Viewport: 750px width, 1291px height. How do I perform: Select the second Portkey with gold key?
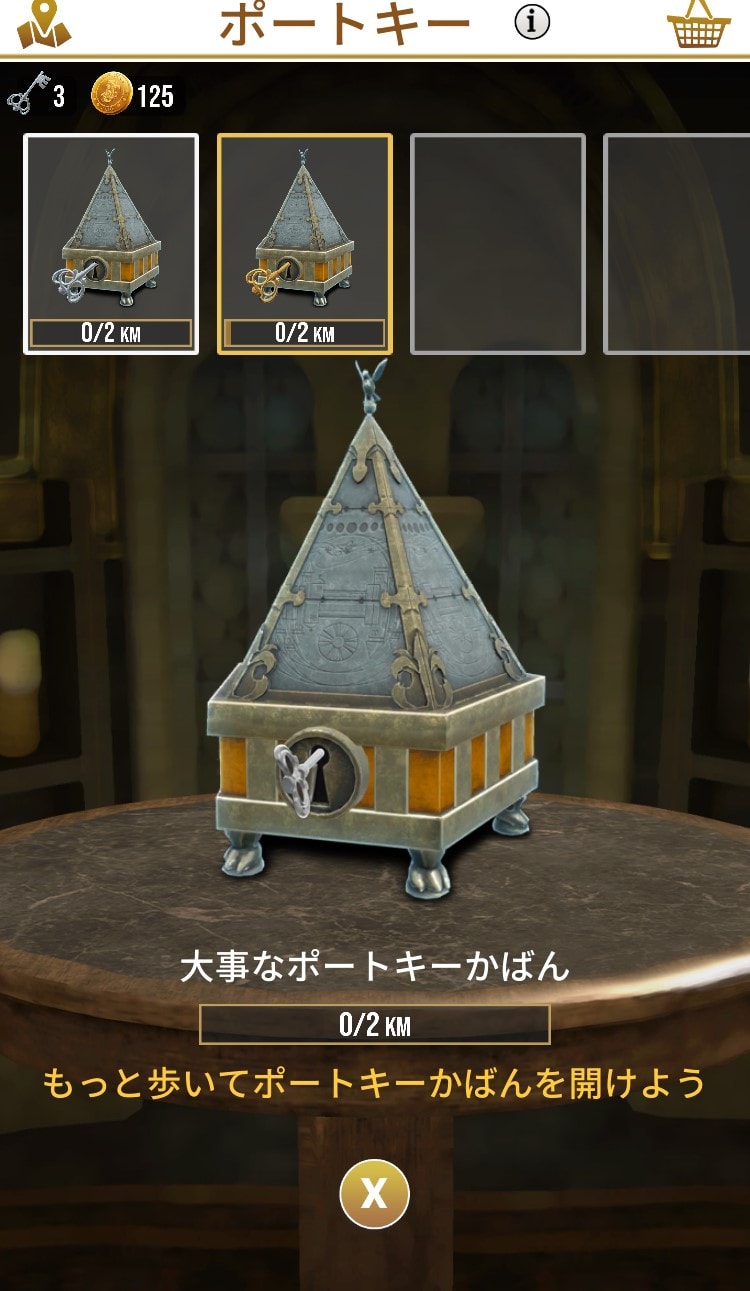[305, 244]
